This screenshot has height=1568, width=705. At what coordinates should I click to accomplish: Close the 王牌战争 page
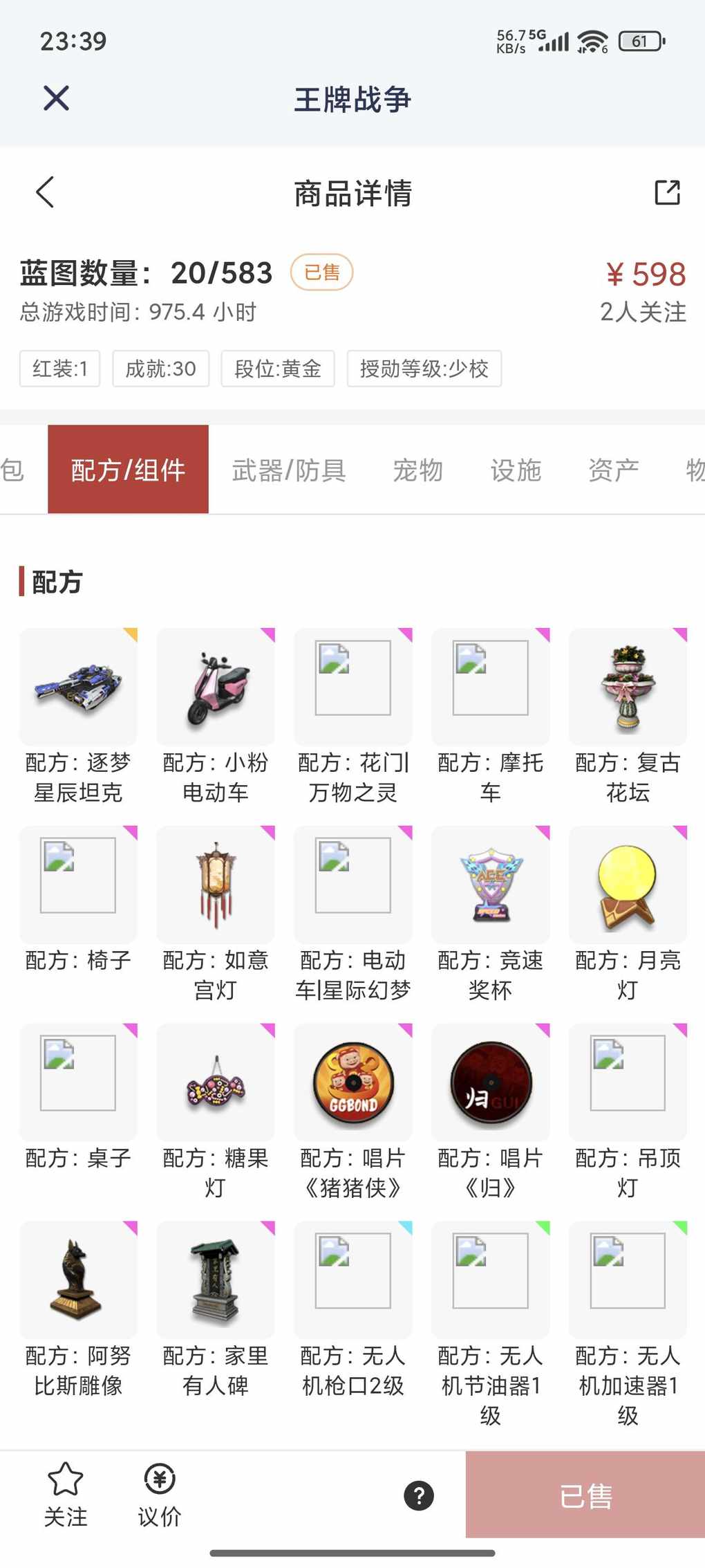(x=56, y=98)
